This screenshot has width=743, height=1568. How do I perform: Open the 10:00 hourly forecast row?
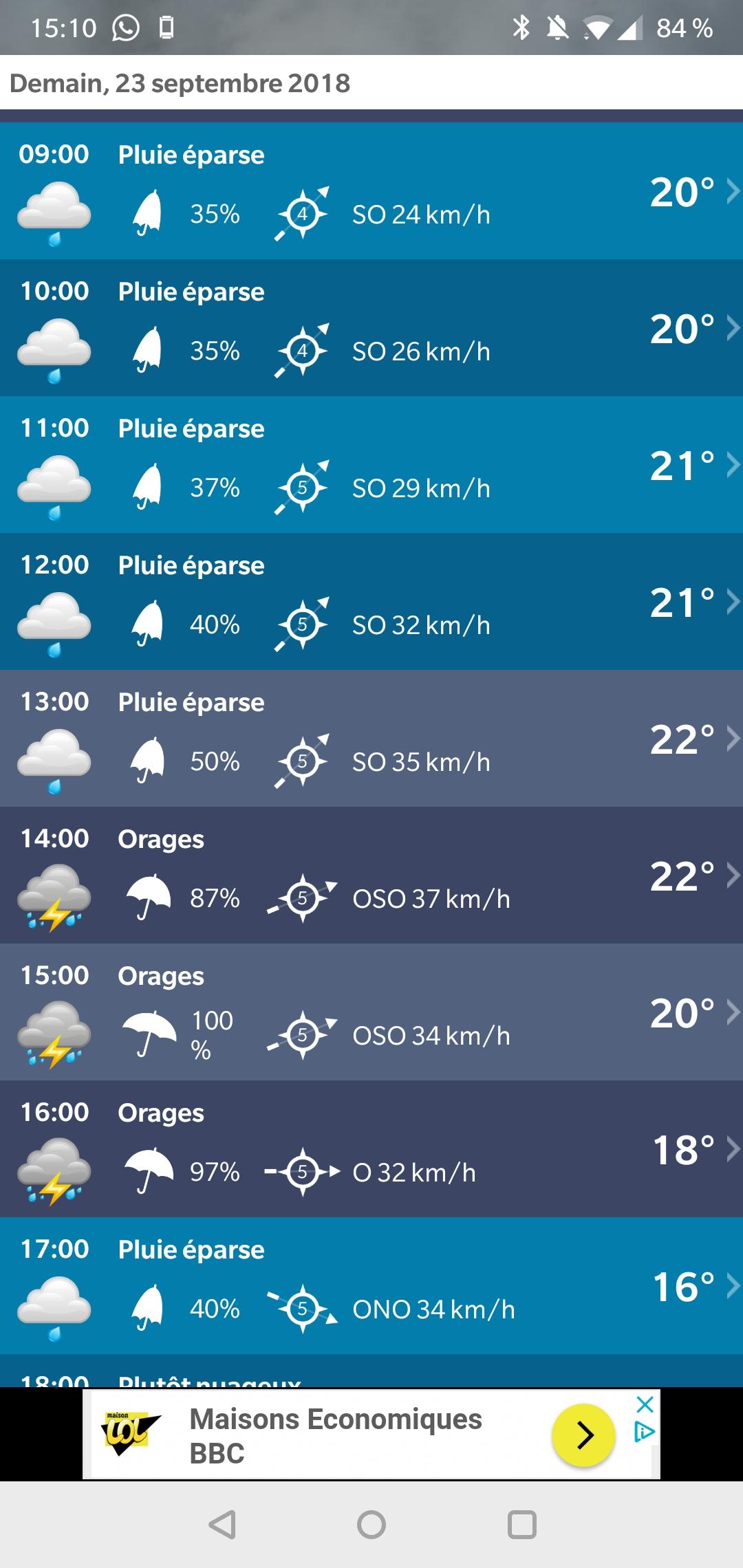tap(371, 327)
